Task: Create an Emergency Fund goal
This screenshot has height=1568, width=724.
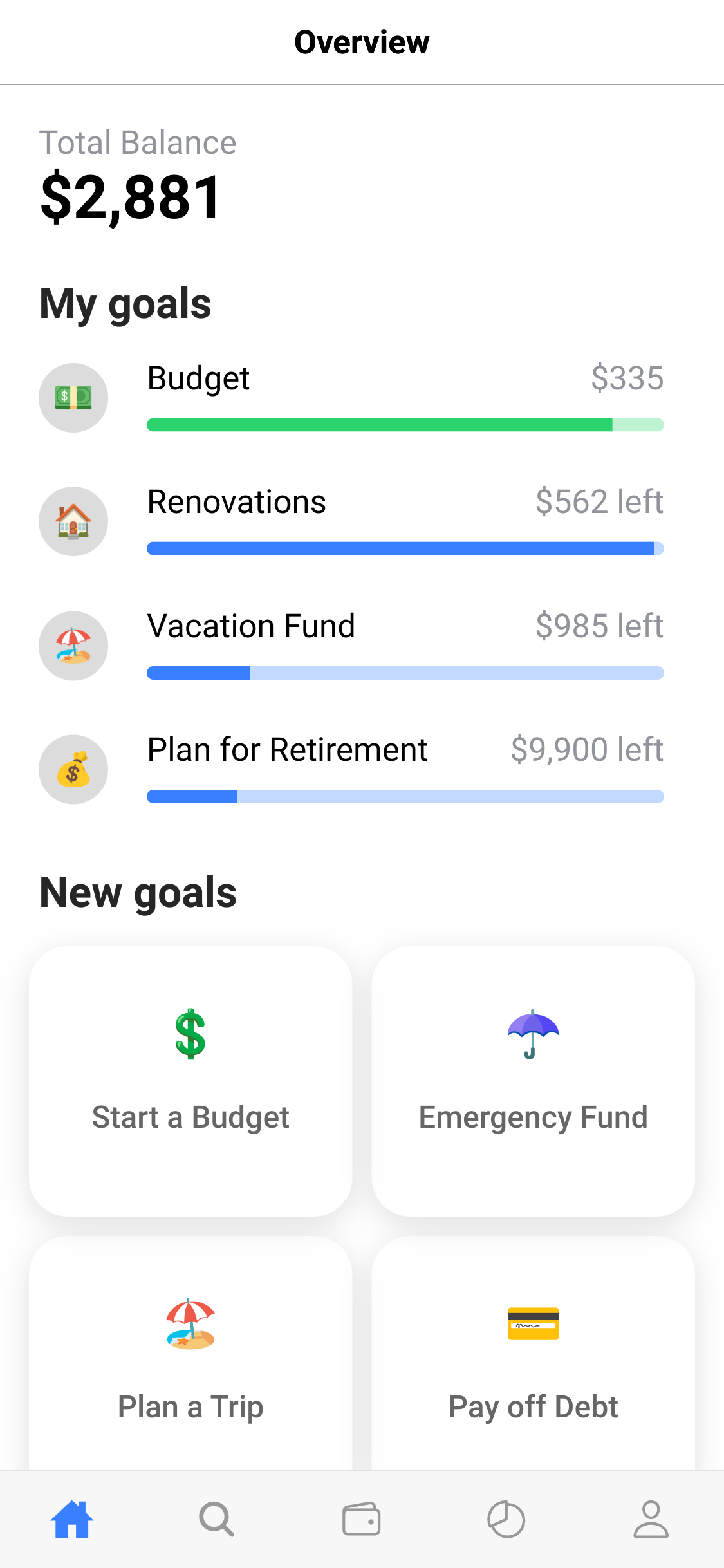Action: coord(533,1081)
